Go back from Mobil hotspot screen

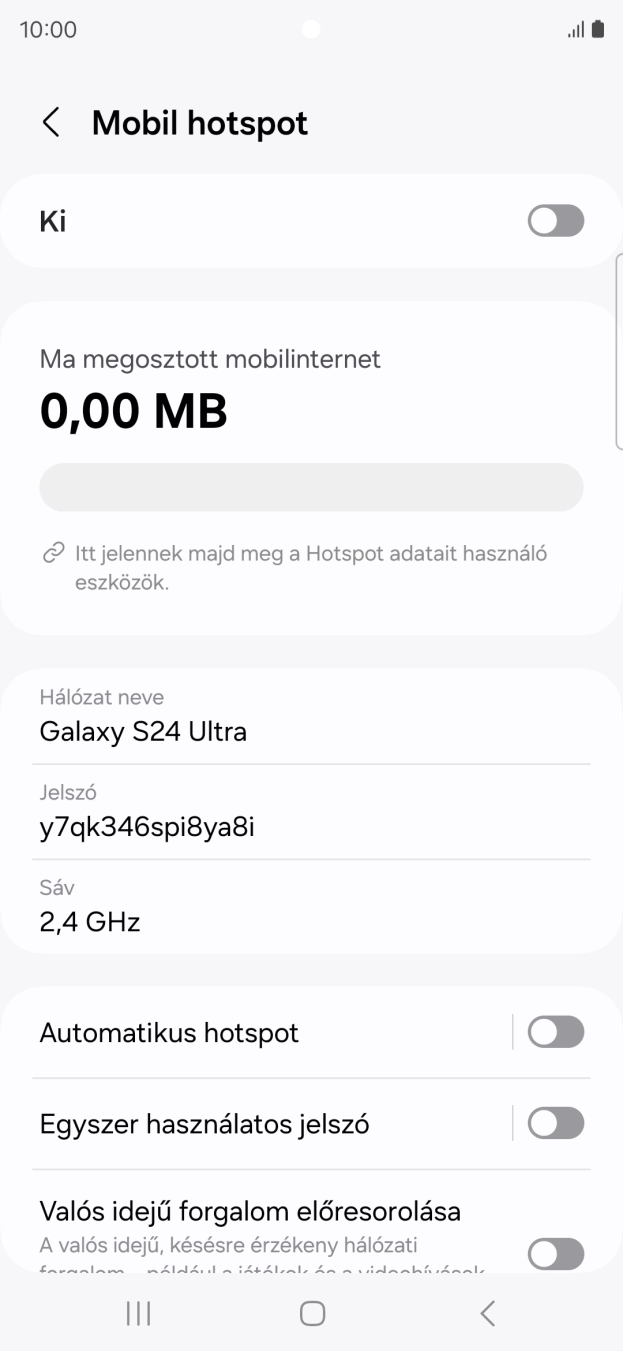(x=51, y=123)
